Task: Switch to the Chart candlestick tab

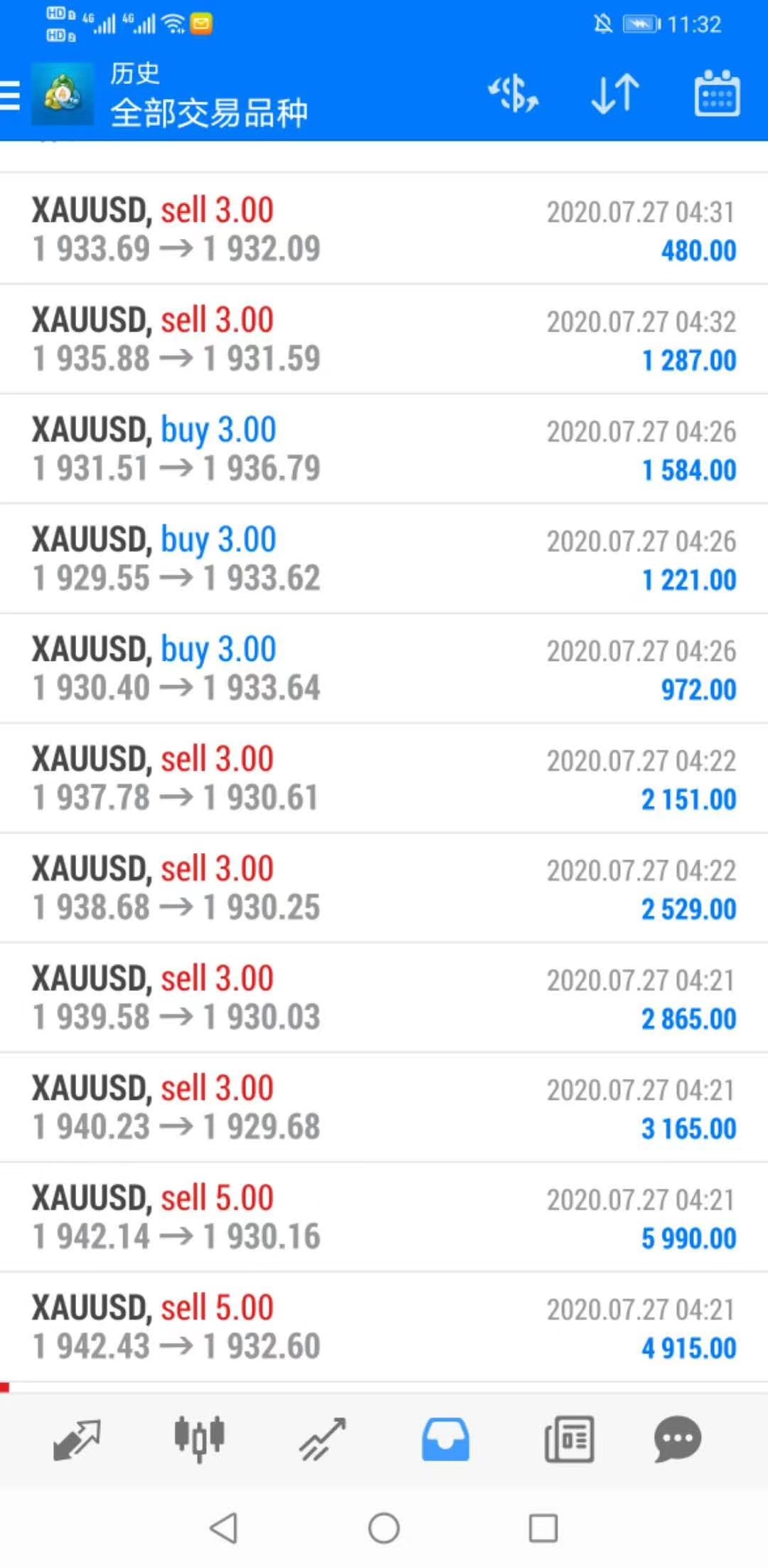Action: [x=200, y=1439]
